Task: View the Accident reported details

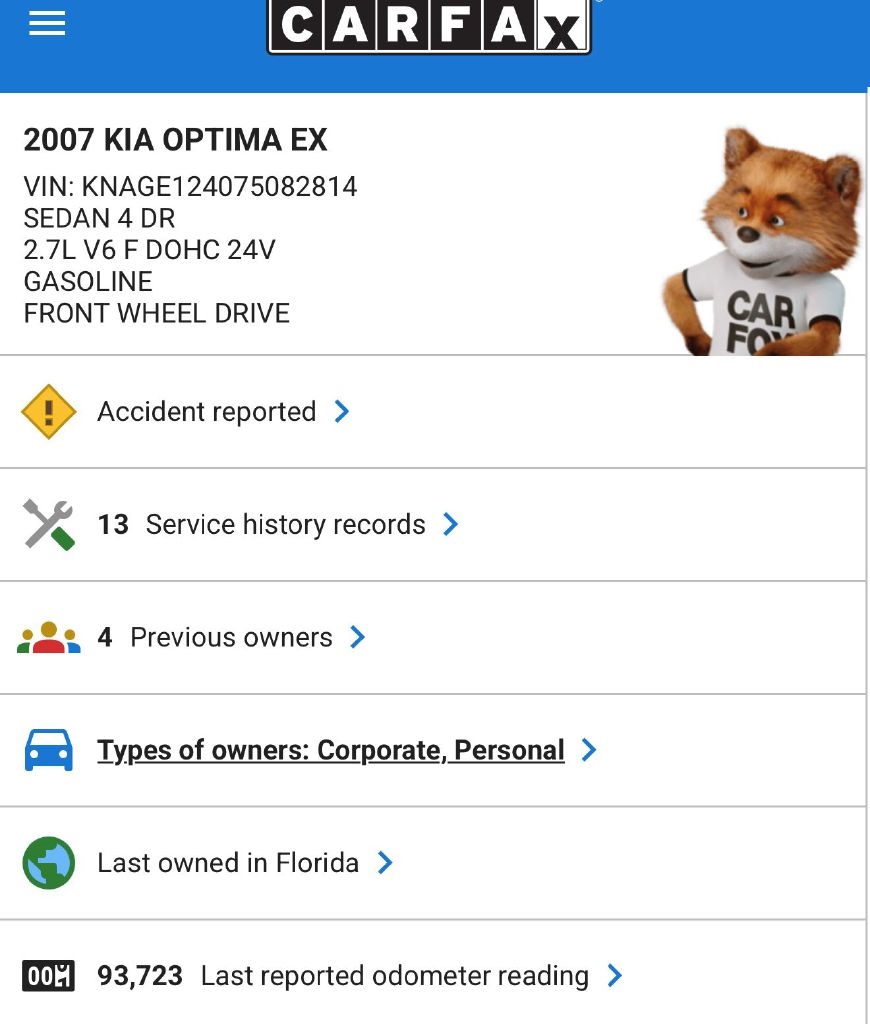Action: pos(207,412)
